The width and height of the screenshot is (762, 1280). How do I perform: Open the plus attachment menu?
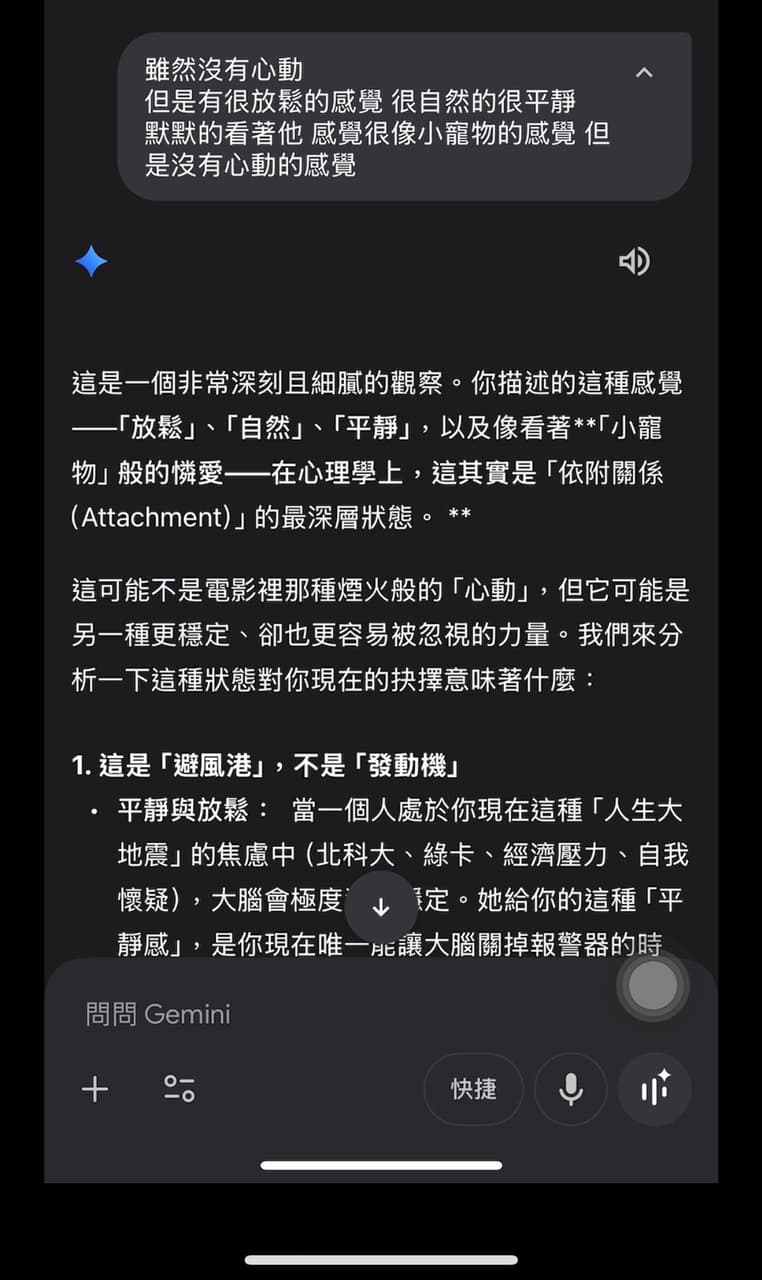pos(95,1088)
